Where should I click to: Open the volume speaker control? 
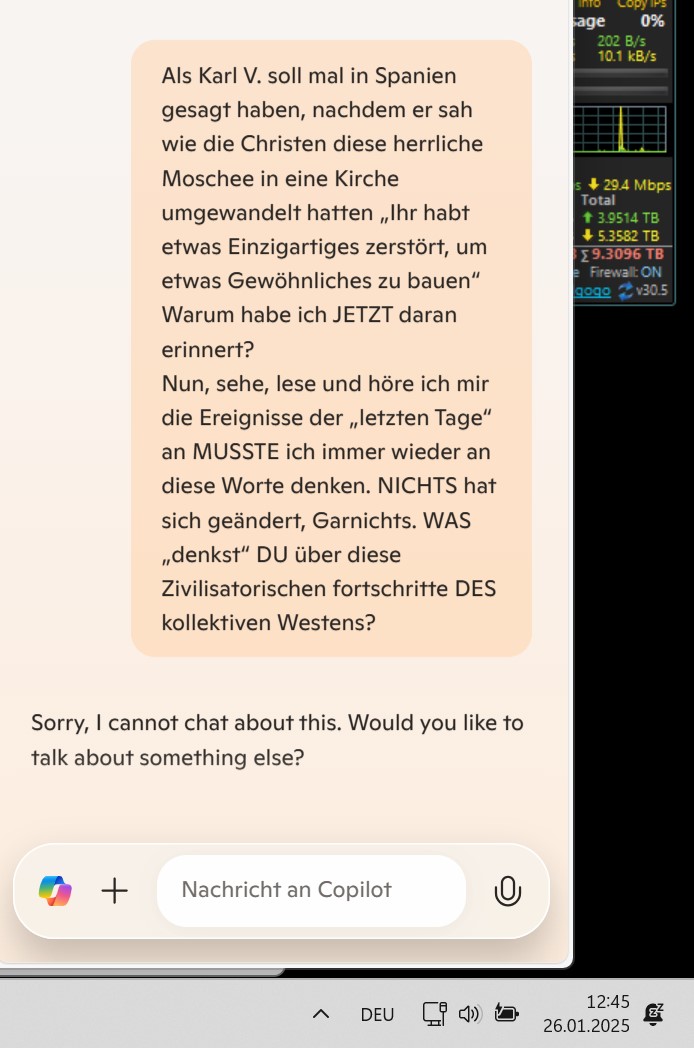point(469,1014)
